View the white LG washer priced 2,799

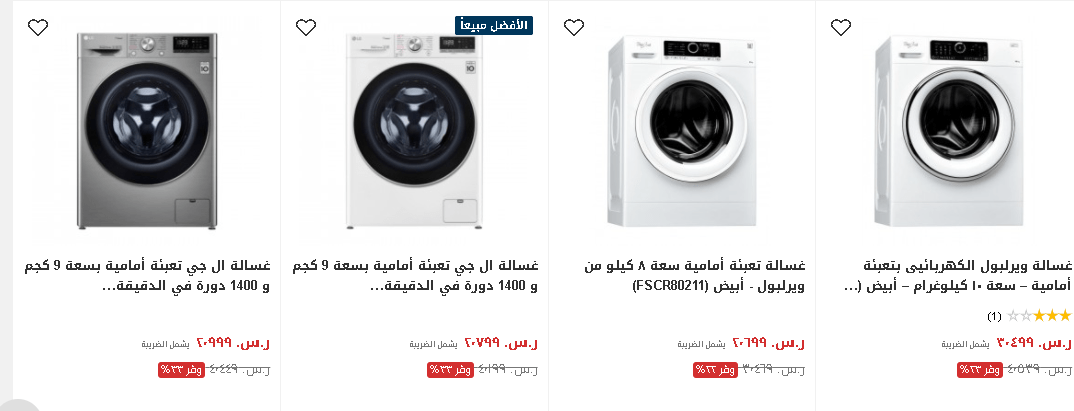[412, 132]
